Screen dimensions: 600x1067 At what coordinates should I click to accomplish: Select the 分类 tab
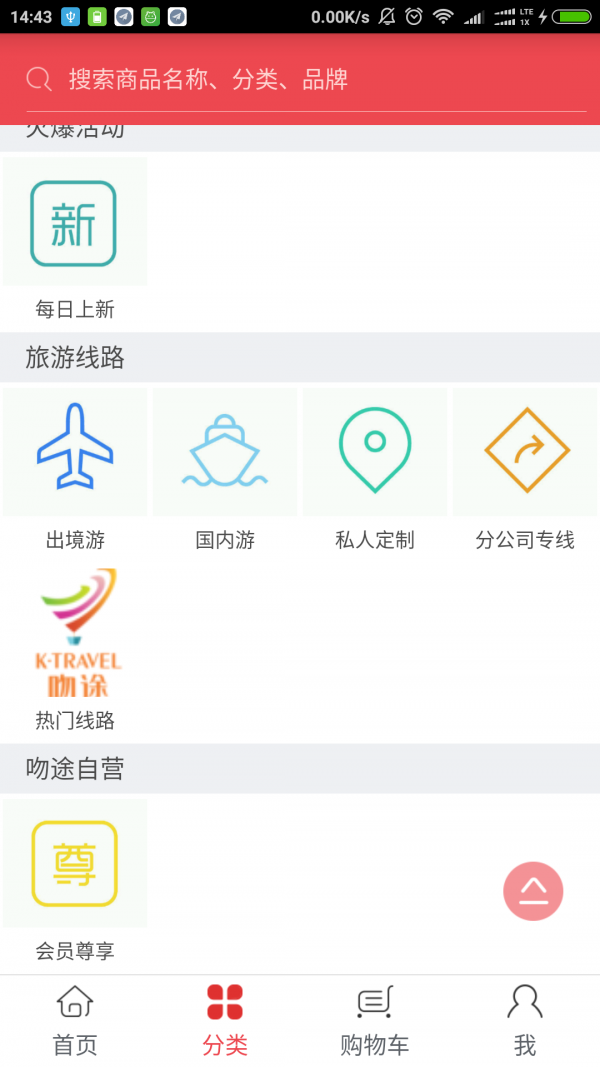click(x=225, y=1021)
